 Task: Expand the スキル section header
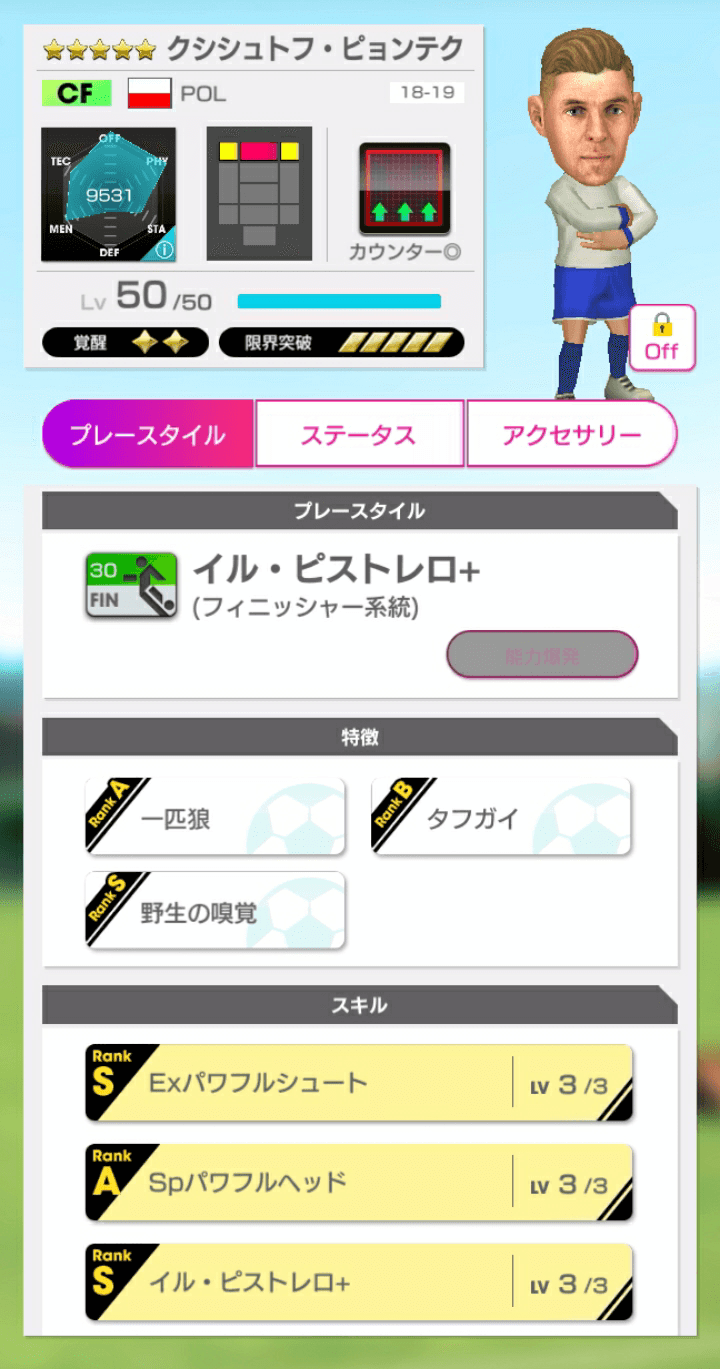pyautogui.click(x=360, y=1005)
